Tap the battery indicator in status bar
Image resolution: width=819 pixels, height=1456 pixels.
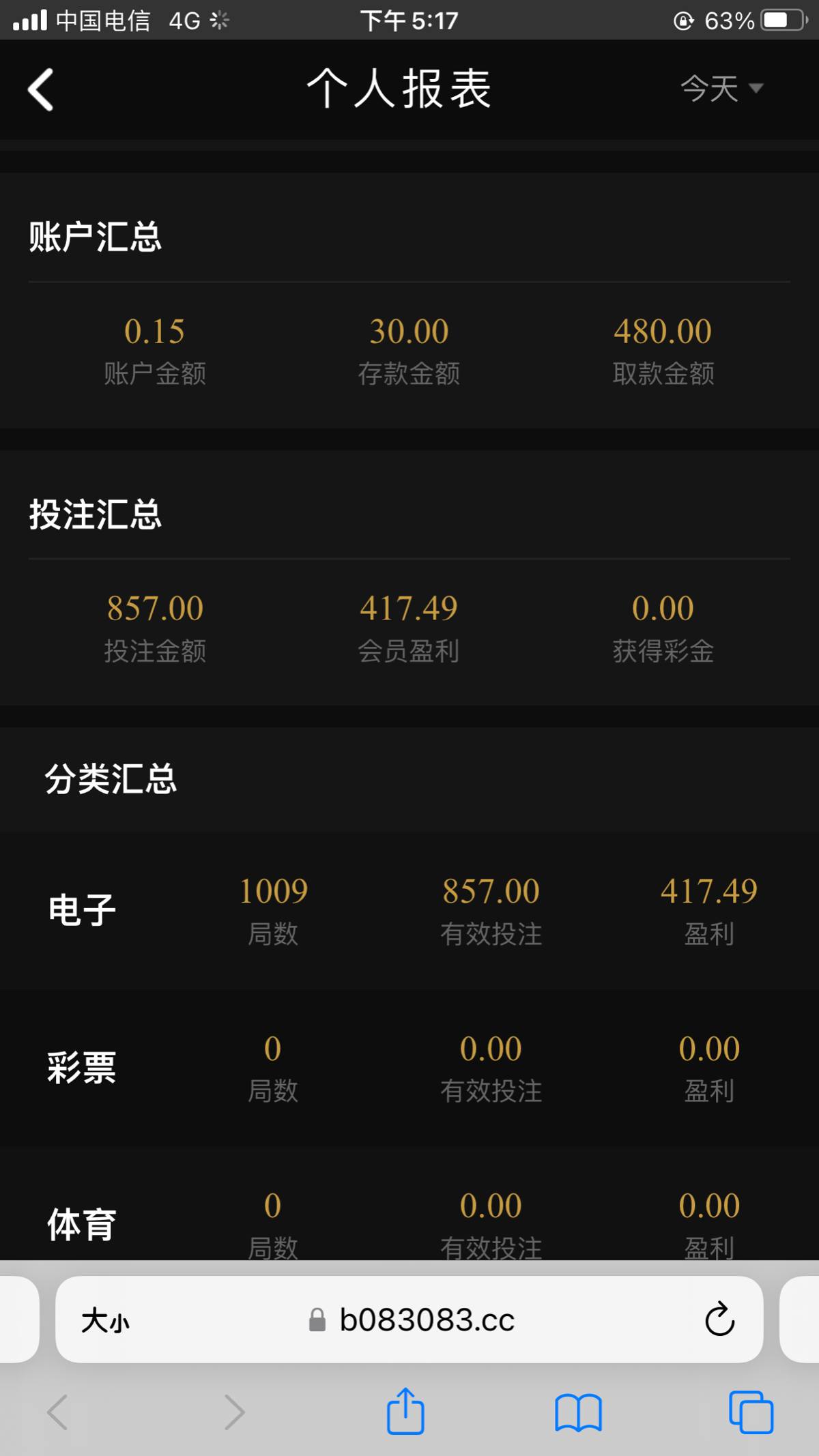[x=782, y=20]
